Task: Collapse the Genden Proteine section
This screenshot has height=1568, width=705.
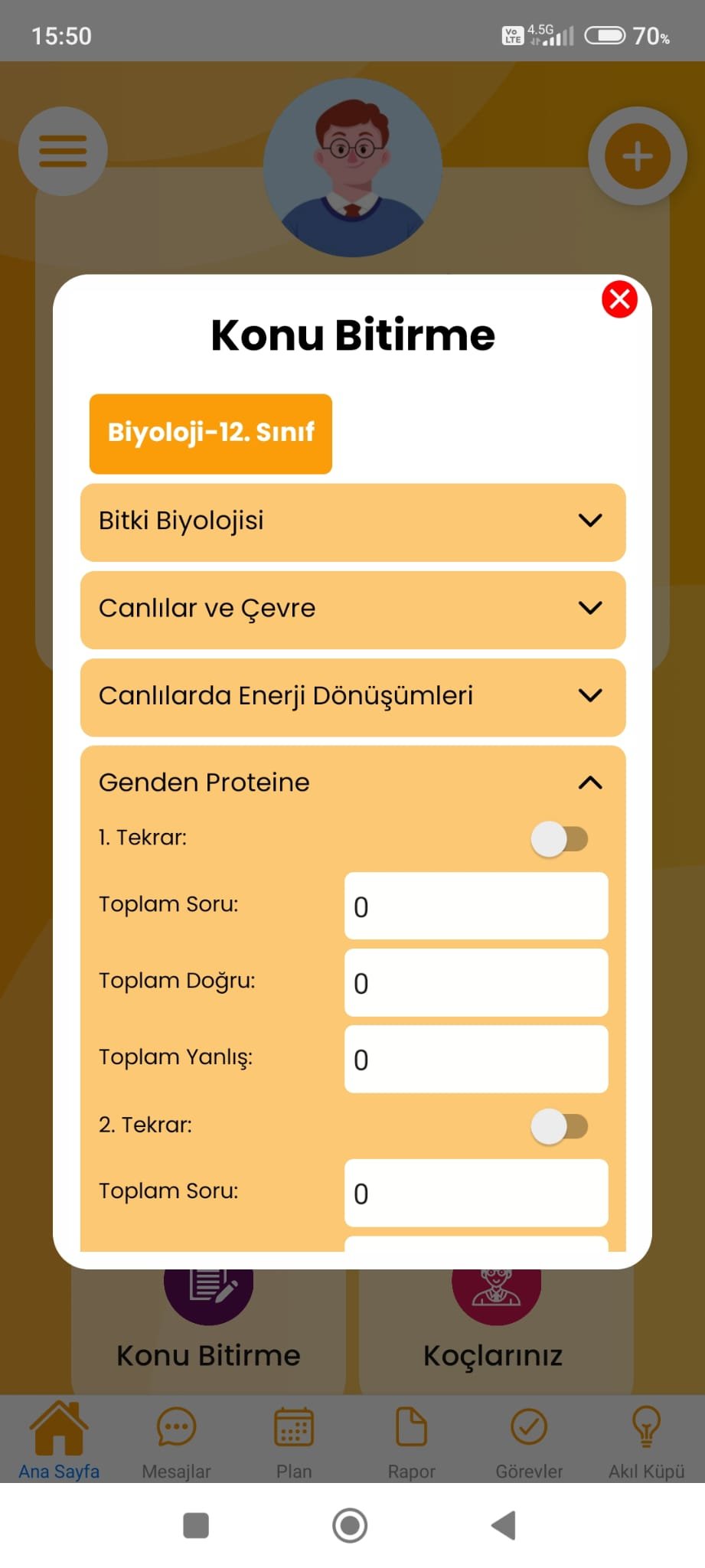Action: [x=353, y=782]
